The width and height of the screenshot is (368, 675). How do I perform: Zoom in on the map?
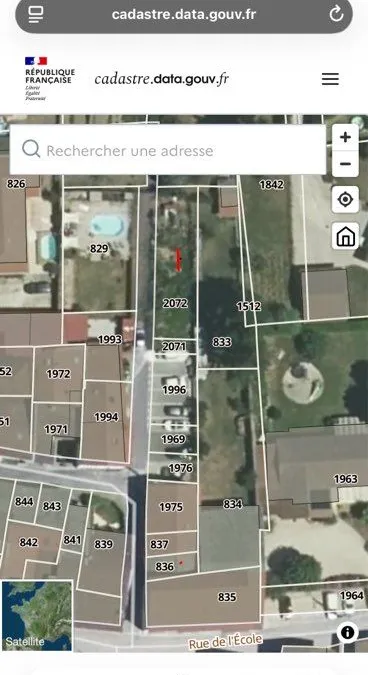point(345,137)
